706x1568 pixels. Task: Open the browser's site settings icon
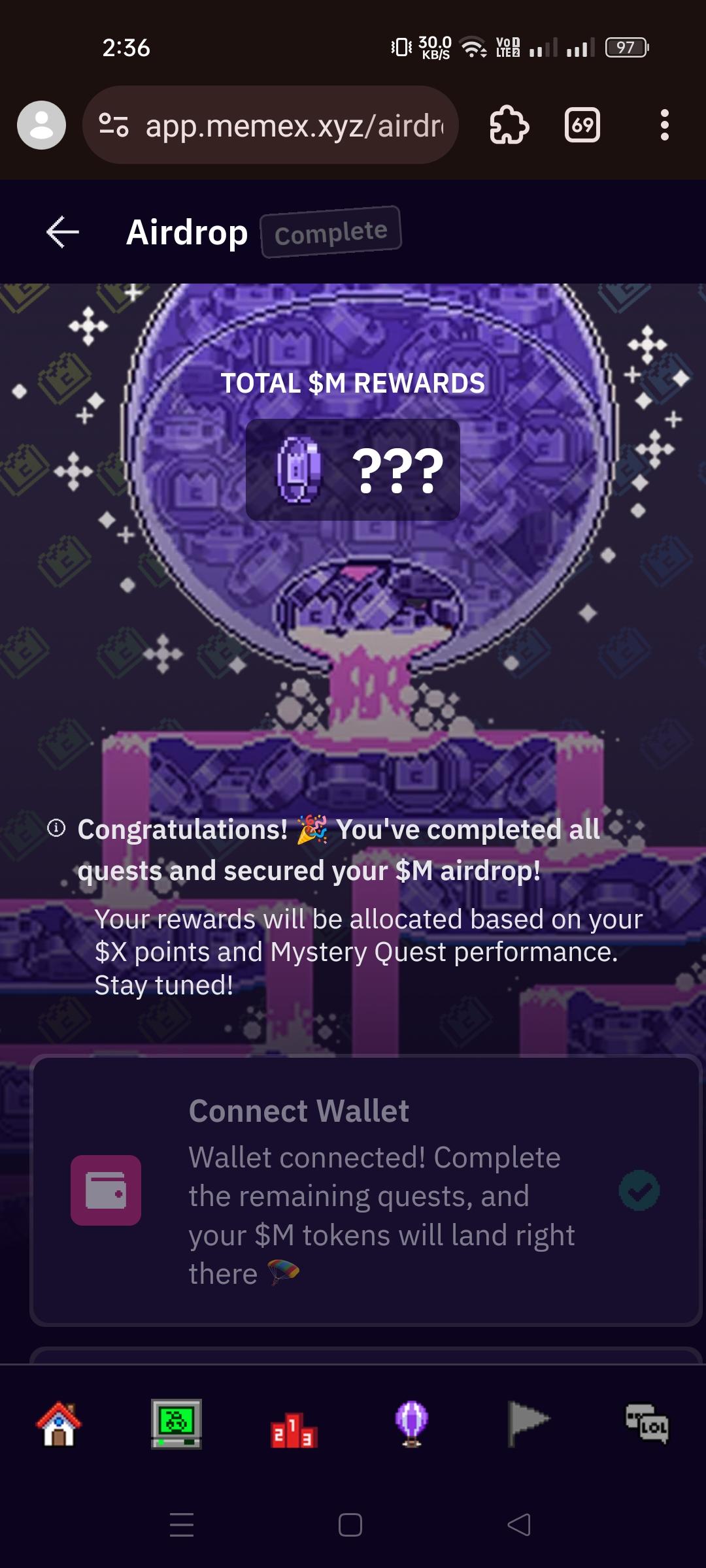coord(114,125)
